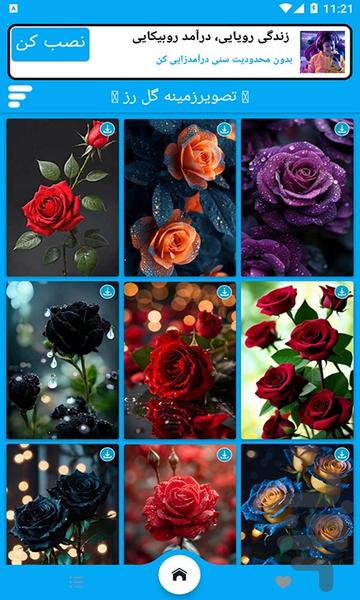Go to the home tab
Viewport: 360px width, 600px height.
click(x=179, y=574)
